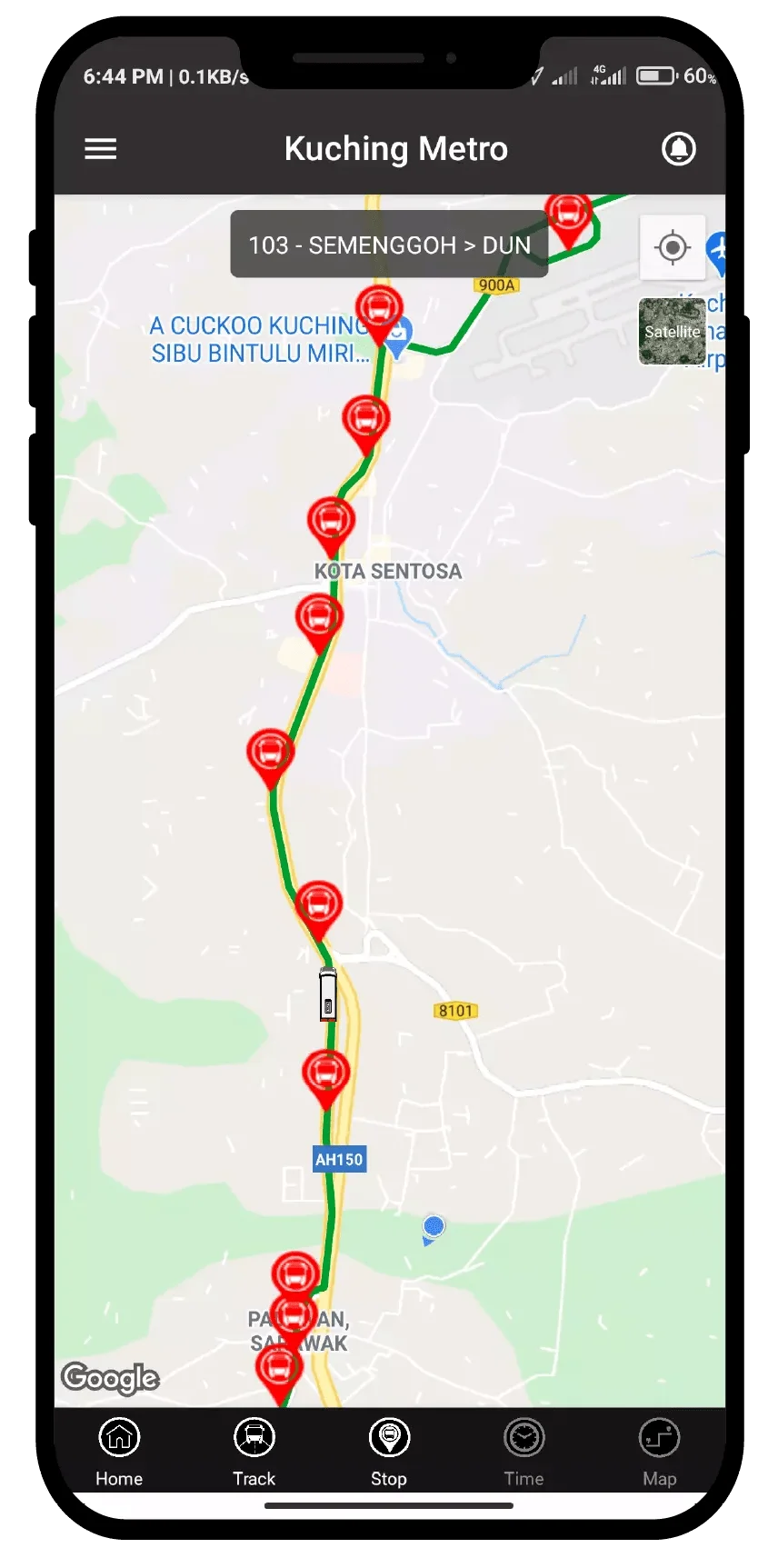This screenshot has height=1568, width=778.
Task: Select the bus stop marker above AH150 label
Action: pyautogui.click(x=325, y=1074)
